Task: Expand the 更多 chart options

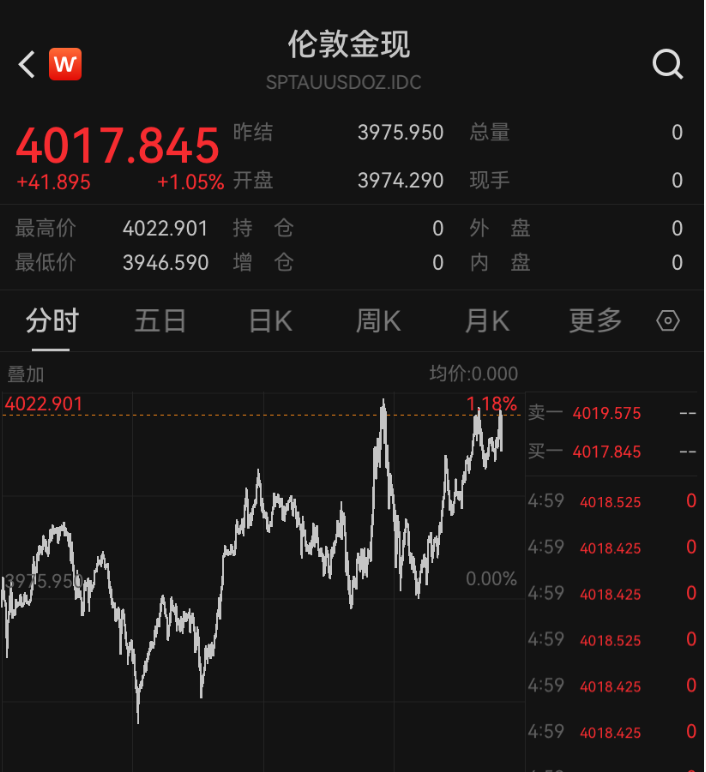Action: 595,321
